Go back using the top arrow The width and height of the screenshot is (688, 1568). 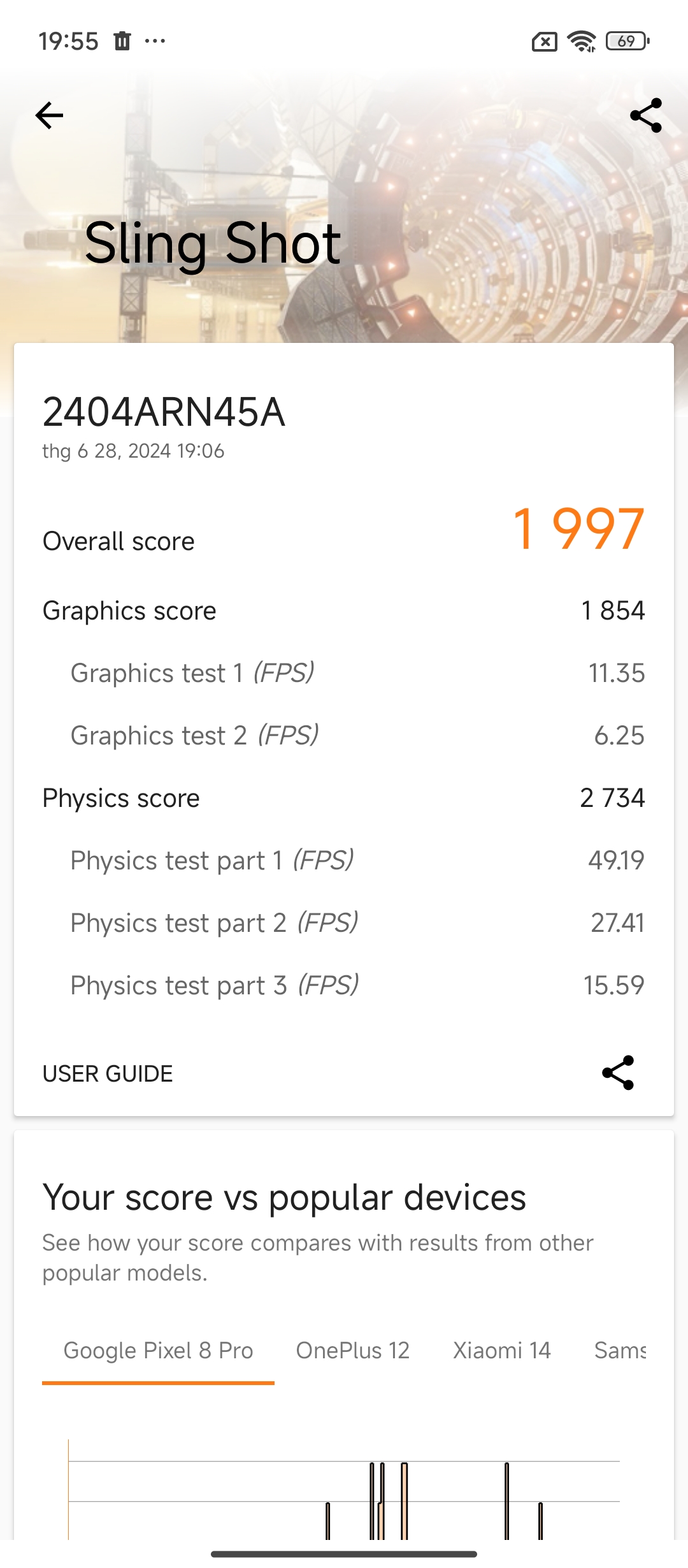point(49,115)
